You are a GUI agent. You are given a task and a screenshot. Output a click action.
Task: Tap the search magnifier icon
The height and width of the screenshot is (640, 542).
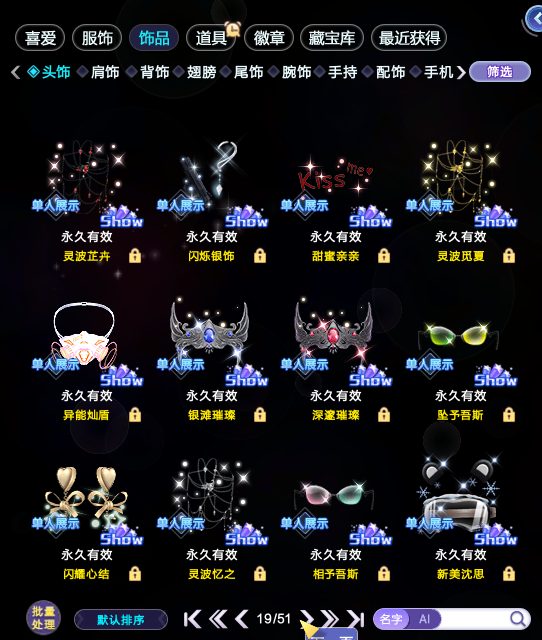[x=518, y=619]
